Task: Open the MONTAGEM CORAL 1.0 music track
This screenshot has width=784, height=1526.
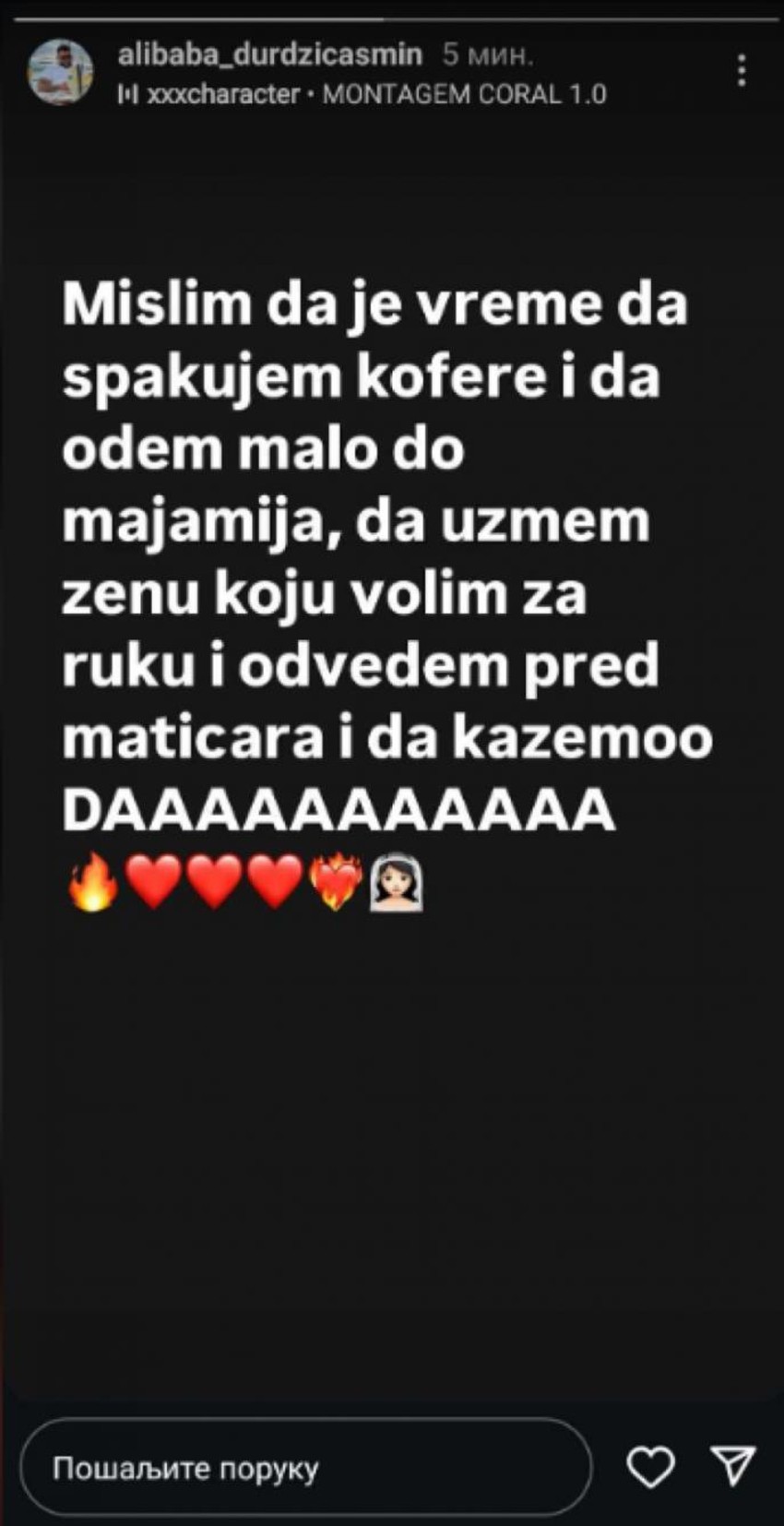Action: tap(464, 94)
